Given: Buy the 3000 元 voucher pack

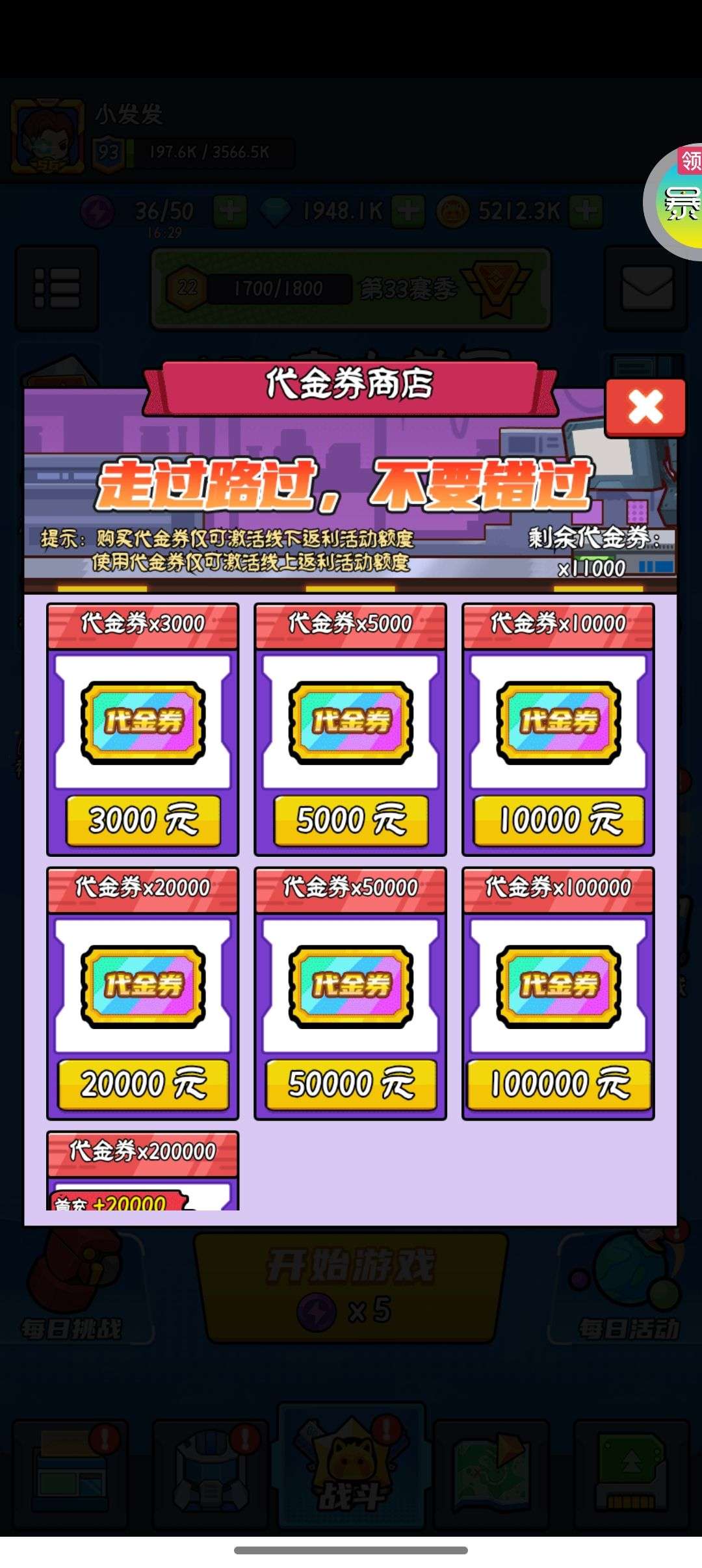Looking at the screenshot, I should coord(143,820).
